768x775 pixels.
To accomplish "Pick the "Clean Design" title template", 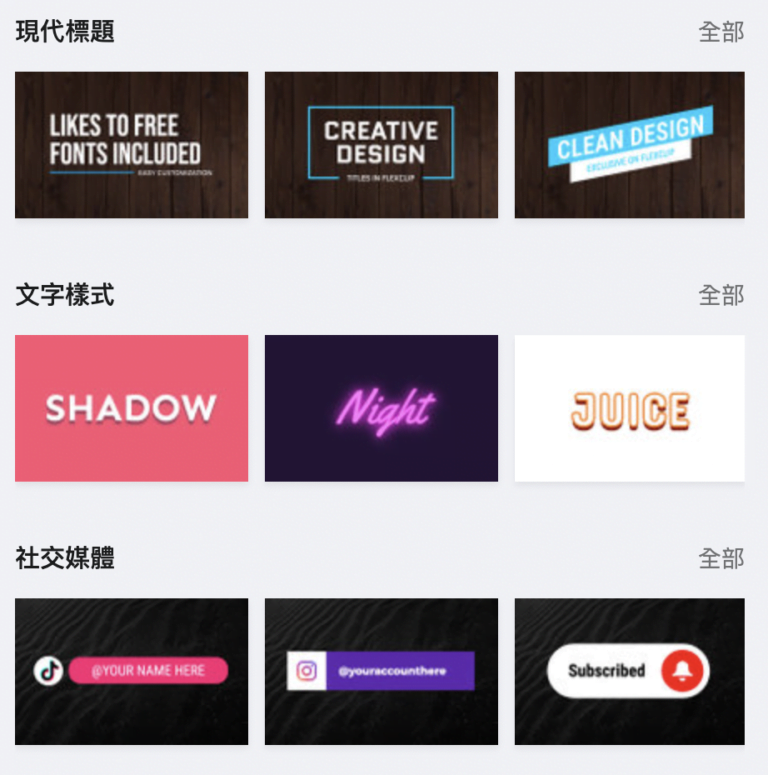I will tap(629, 145).
